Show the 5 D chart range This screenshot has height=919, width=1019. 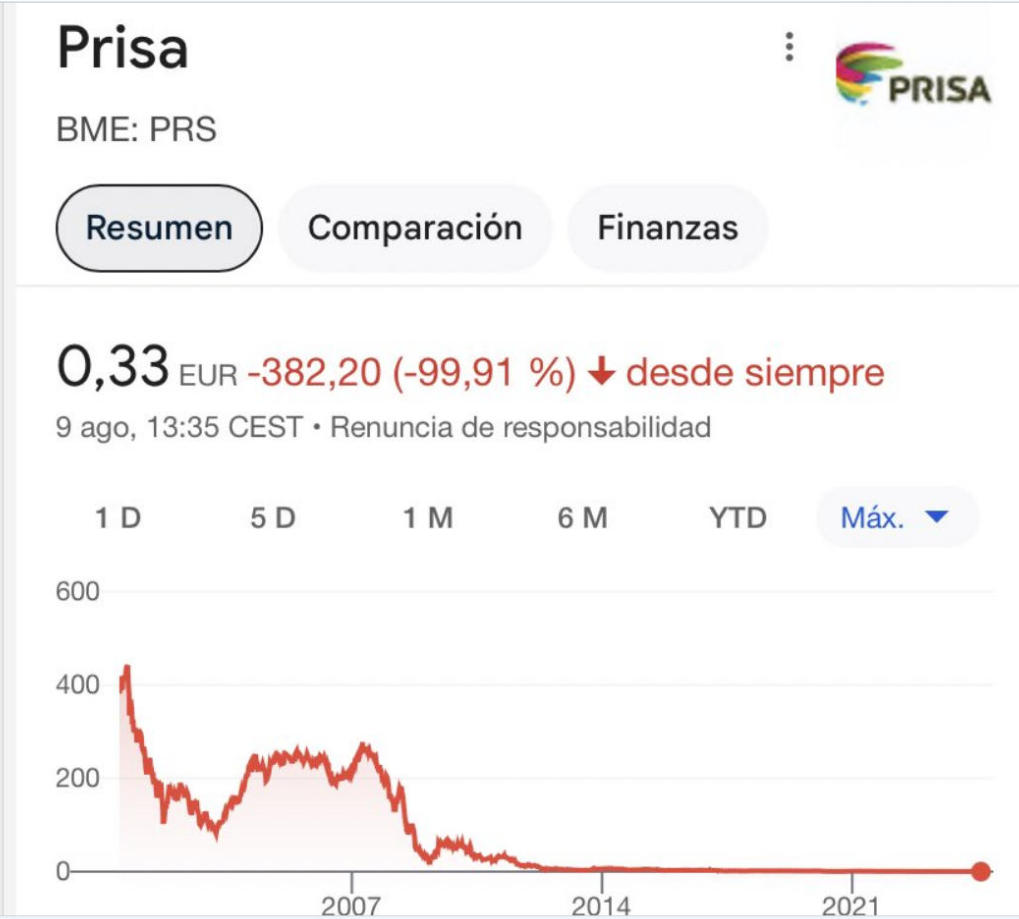click(273, 518)
